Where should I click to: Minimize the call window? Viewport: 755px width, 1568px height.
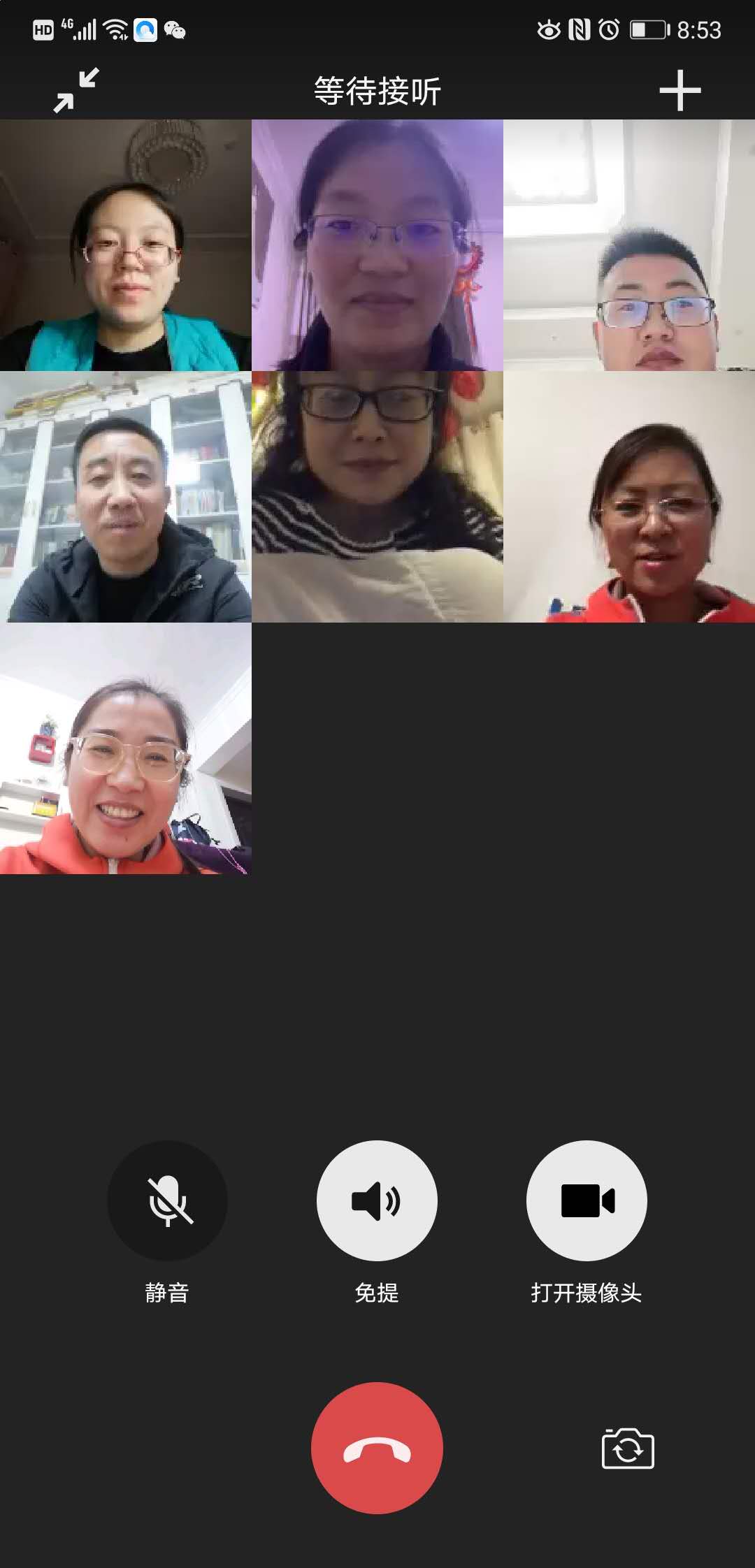pos(76,90)
